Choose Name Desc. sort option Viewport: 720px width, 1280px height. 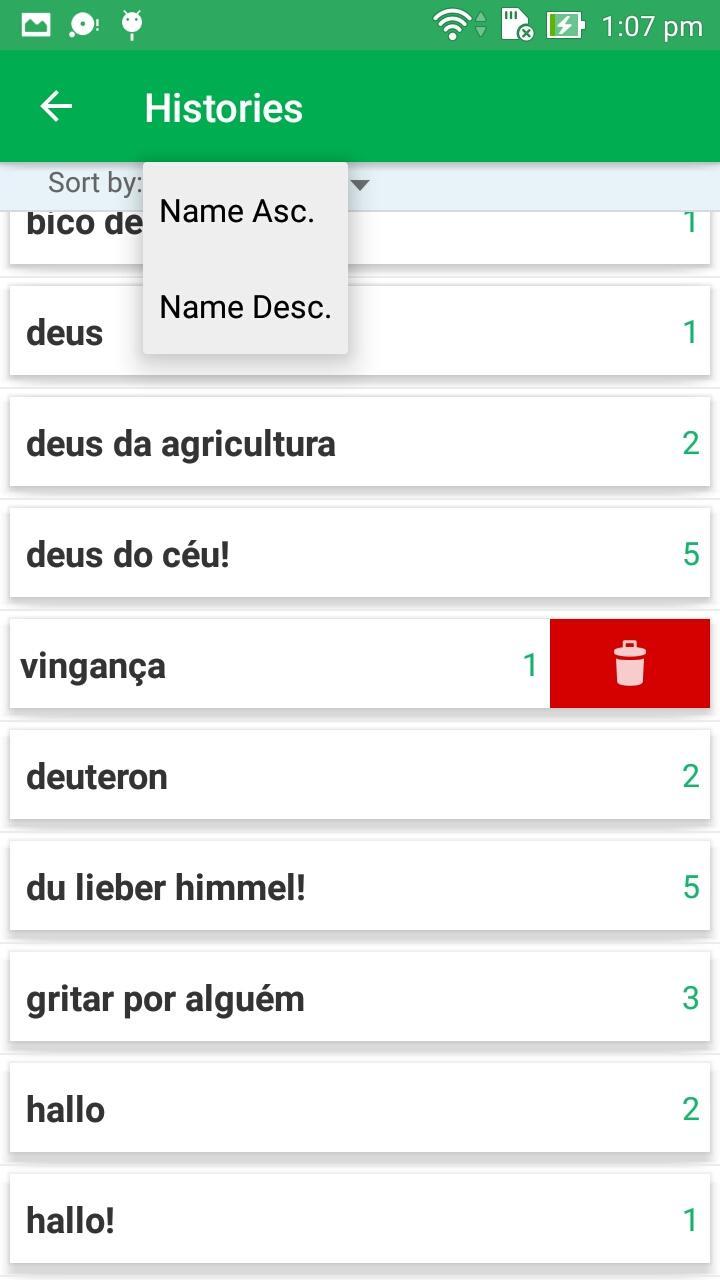tap(245, 307)
